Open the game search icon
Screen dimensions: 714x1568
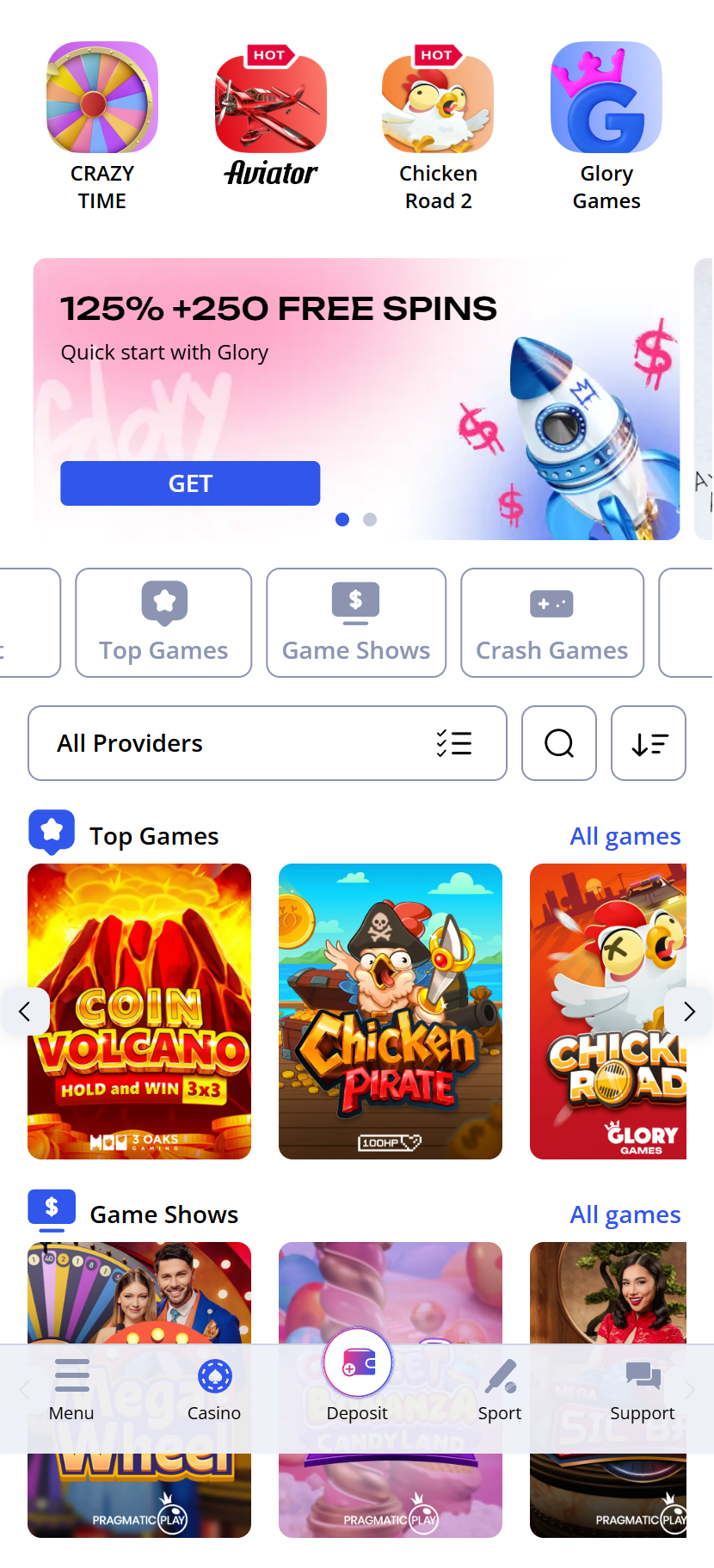[559, 743]
